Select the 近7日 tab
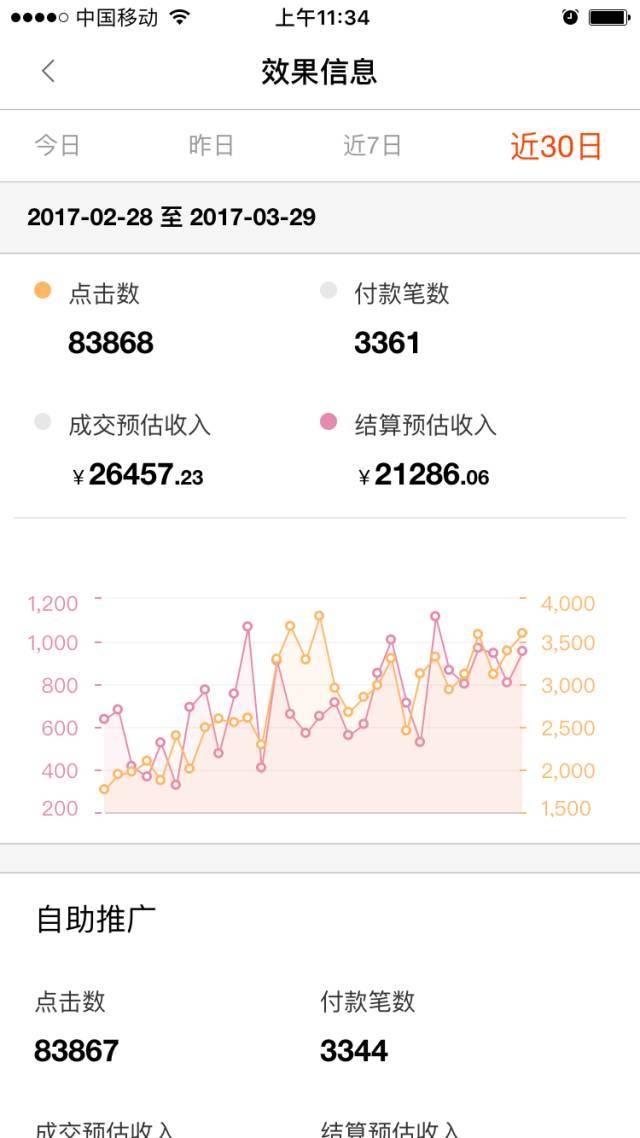Image resolution: width=640 pixels, height=1138 pixels. (372, 146)
